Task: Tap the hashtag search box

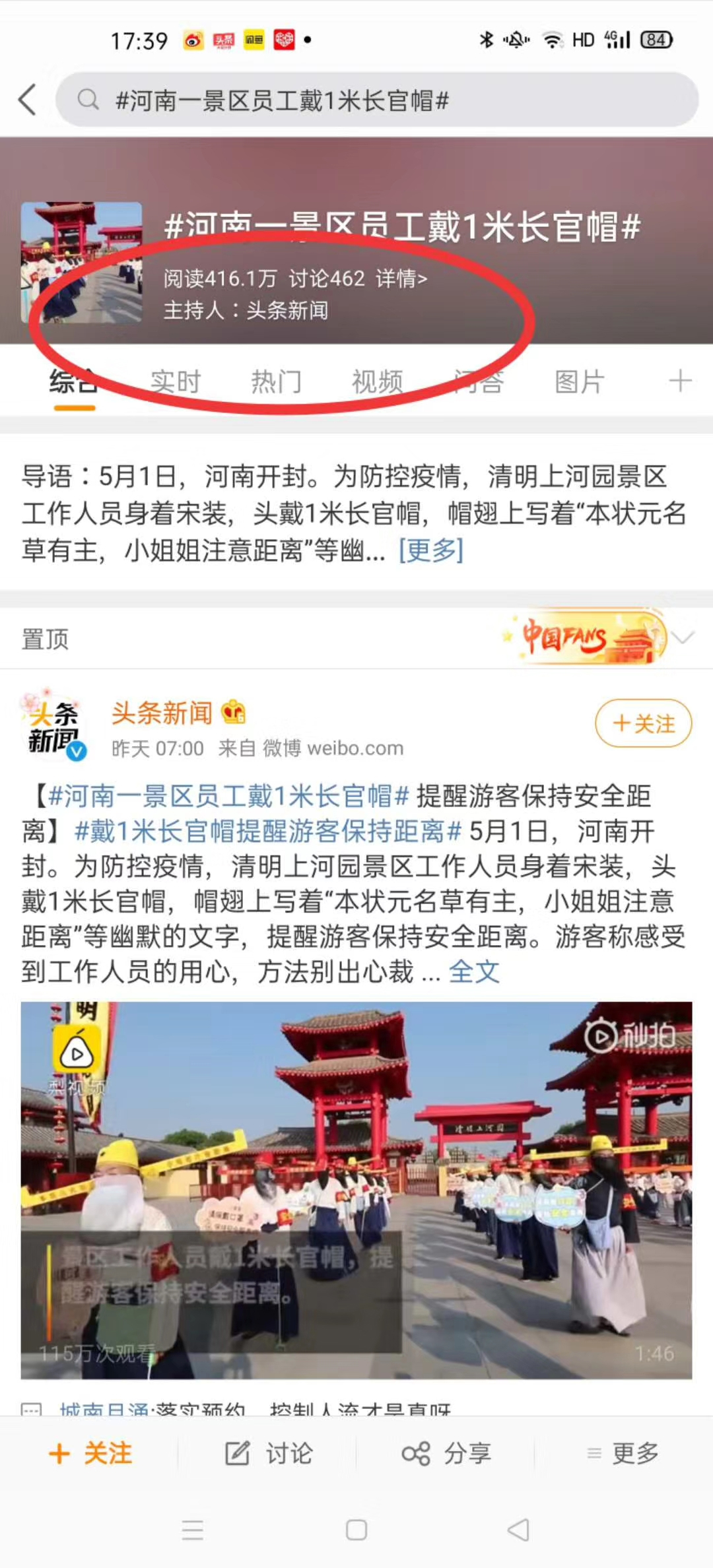Action: point(376,100)
